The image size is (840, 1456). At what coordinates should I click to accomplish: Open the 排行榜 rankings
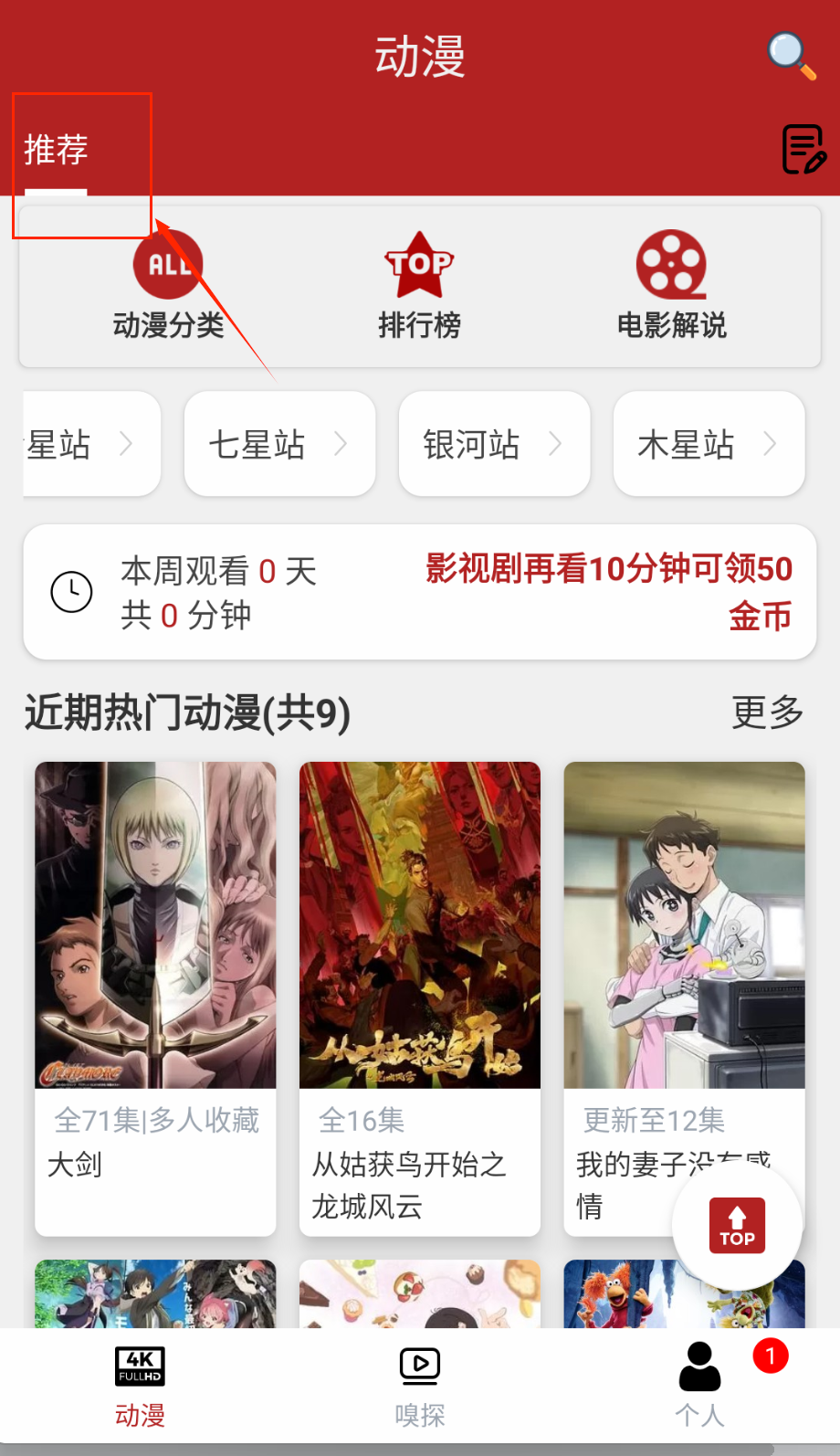pos(419,285)
